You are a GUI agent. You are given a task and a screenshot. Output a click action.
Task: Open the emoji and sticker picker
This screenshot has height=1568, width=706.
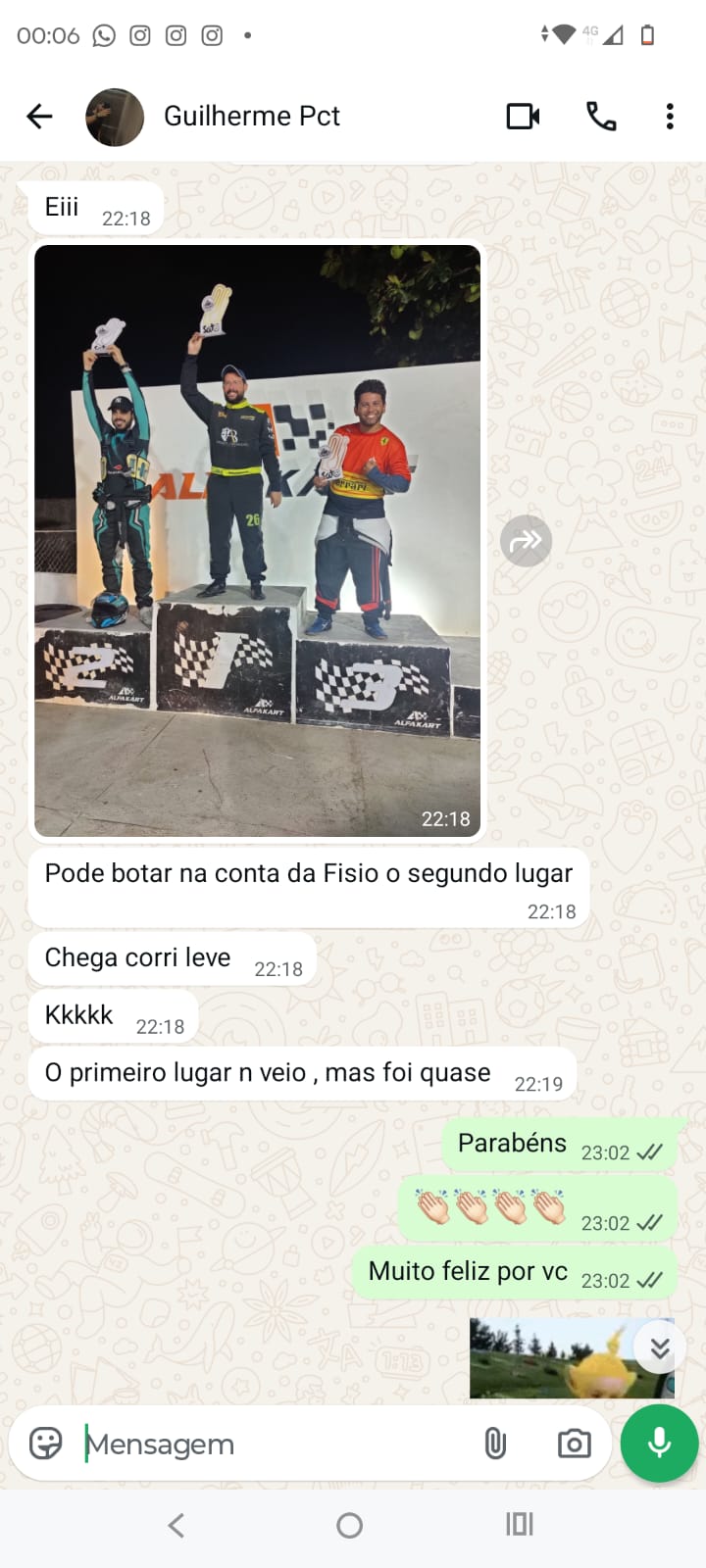pyautogui.click(x=45, y=1444)
